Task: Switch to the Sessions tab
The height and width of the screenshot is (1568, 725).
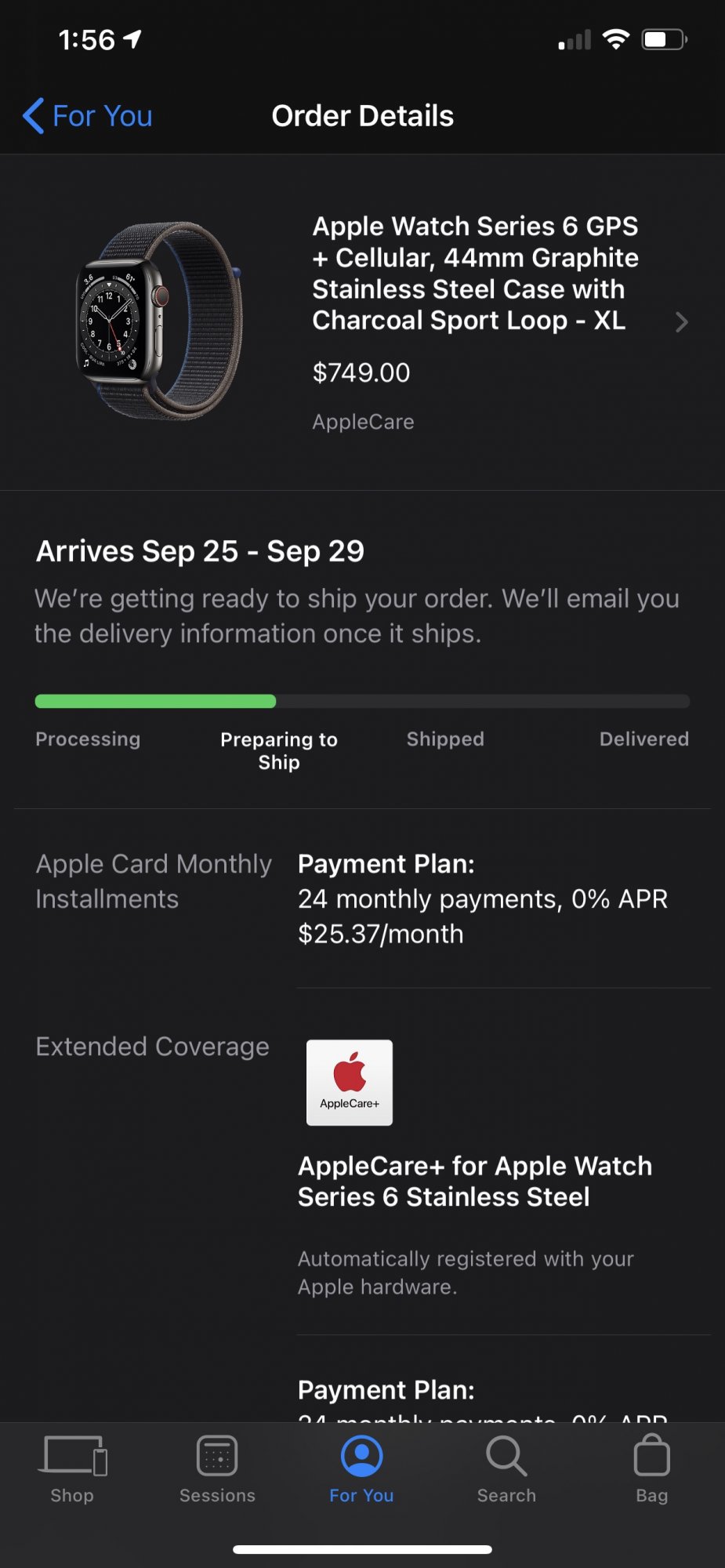Action: pyautogui.click(x=217, y=1469)
